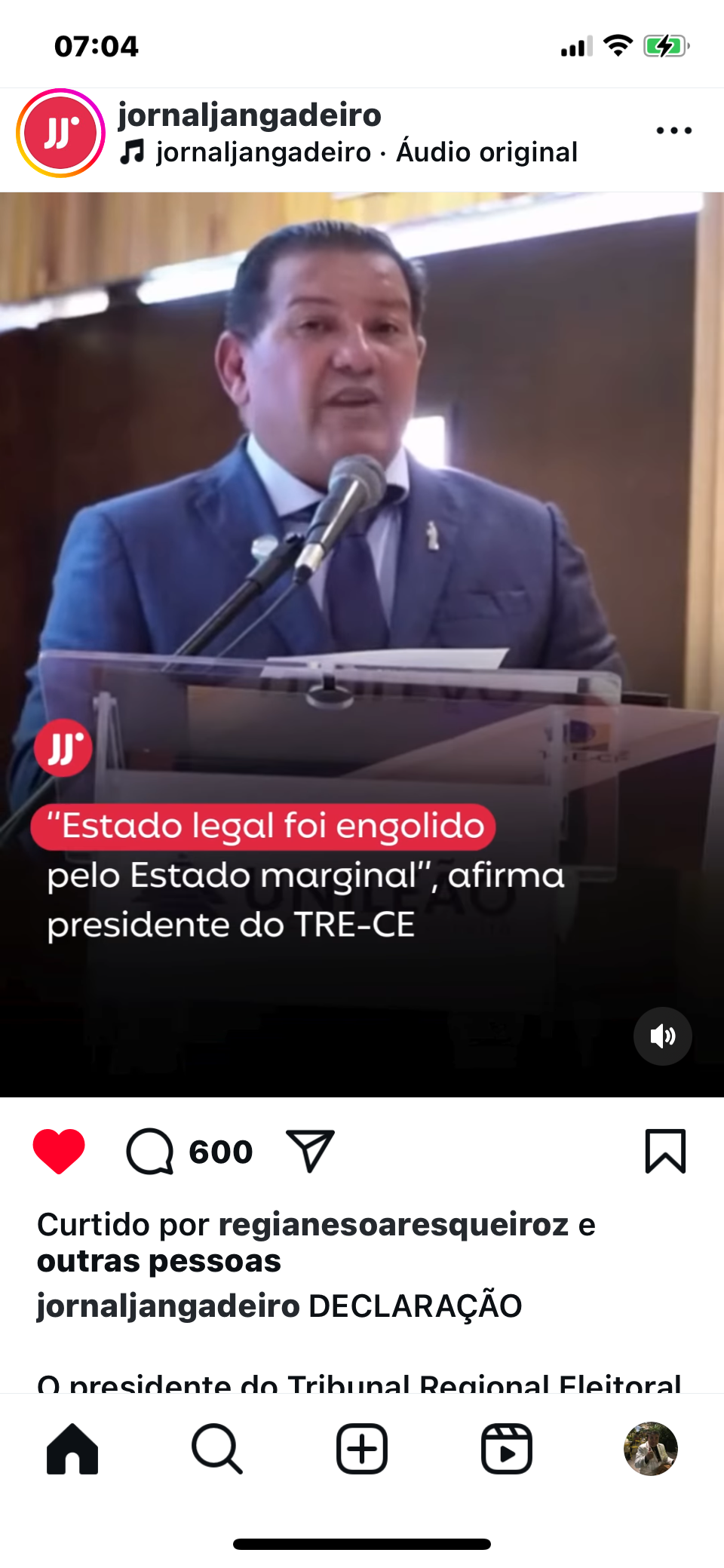Open the Áudio original audio page
This screenshot has width=724, height=1568.
coord(486,152)
